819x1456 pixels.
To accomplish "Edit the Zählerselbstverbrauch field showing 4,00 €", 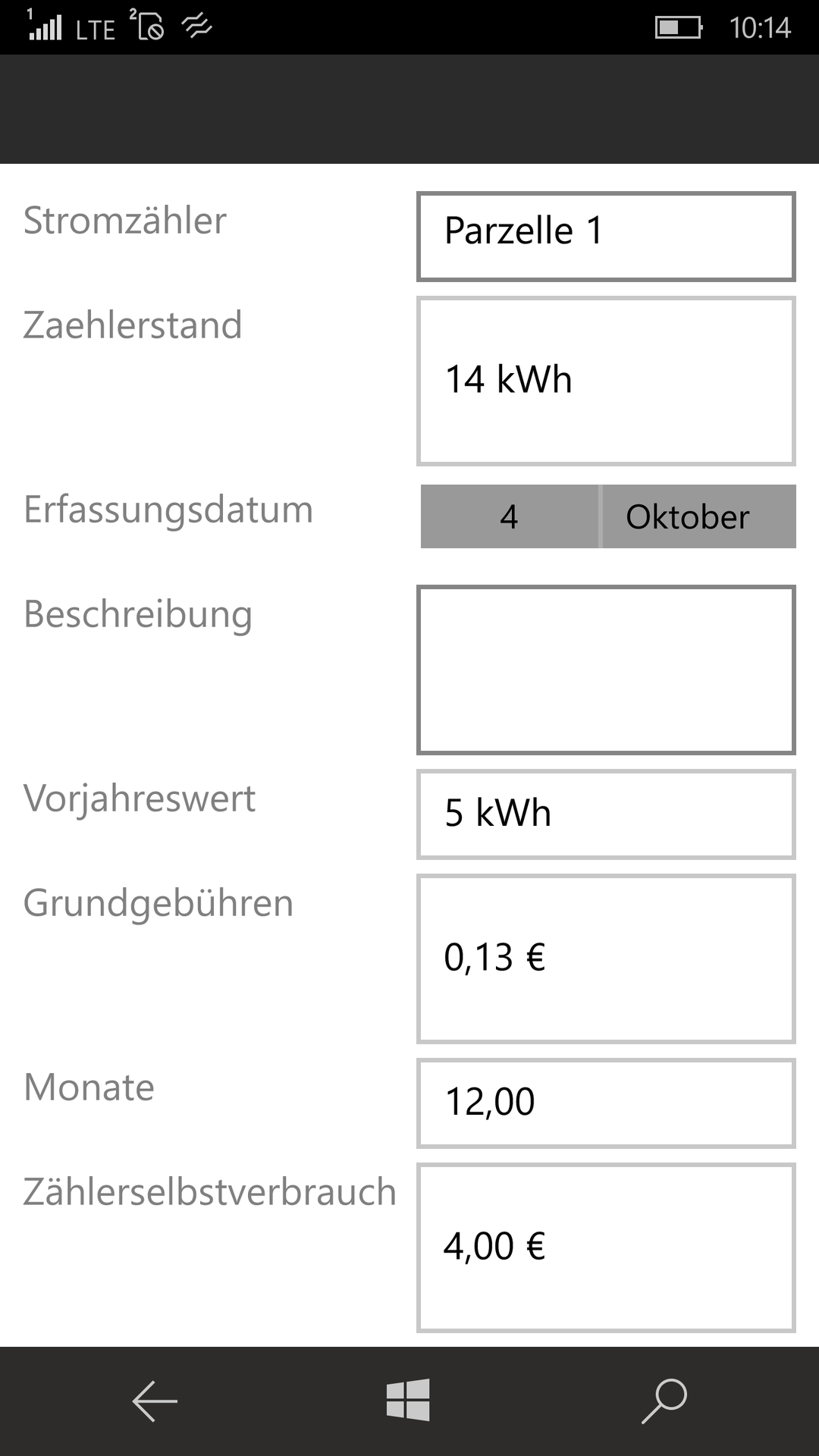I will click(x=606, y=1247).
